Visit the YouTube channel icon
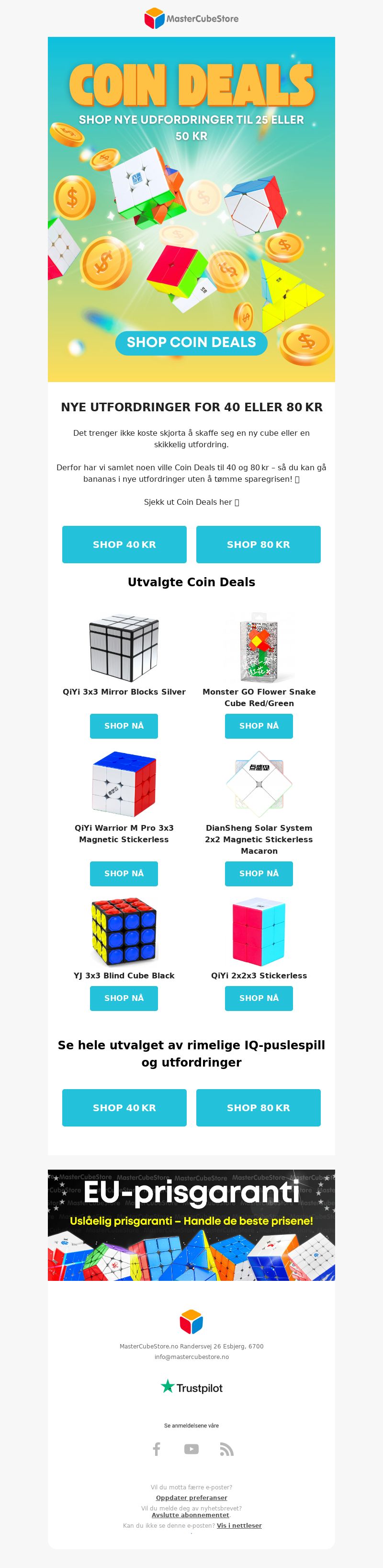The width and height of the screenshot is (383, 1568). (x=191, y=1449)
